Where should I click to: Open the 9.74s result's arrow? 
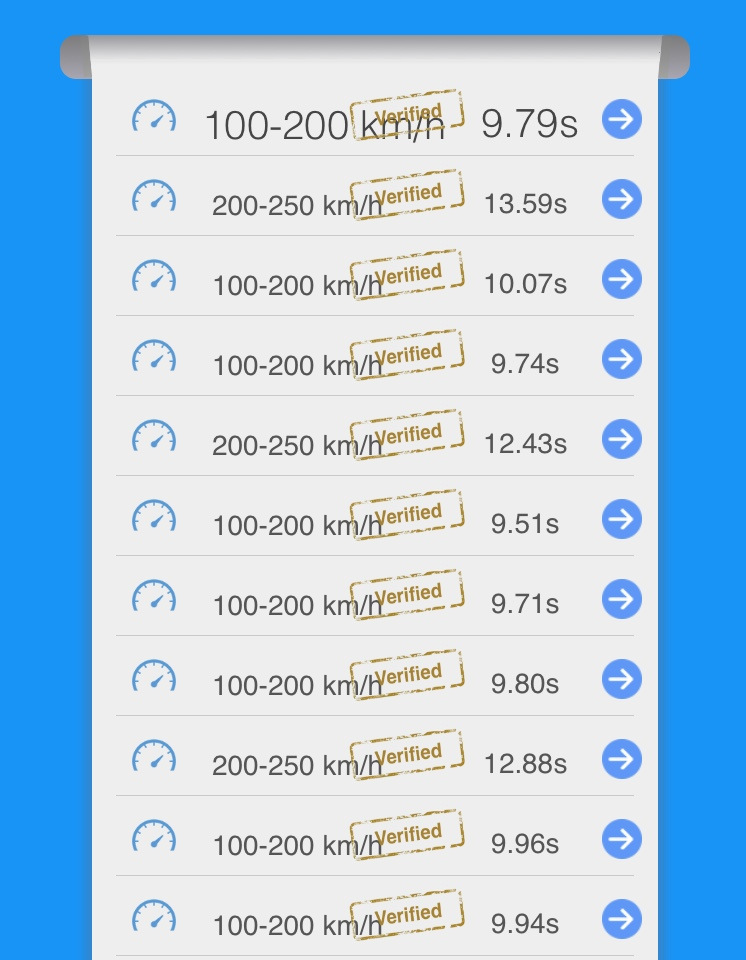[621, 360]
